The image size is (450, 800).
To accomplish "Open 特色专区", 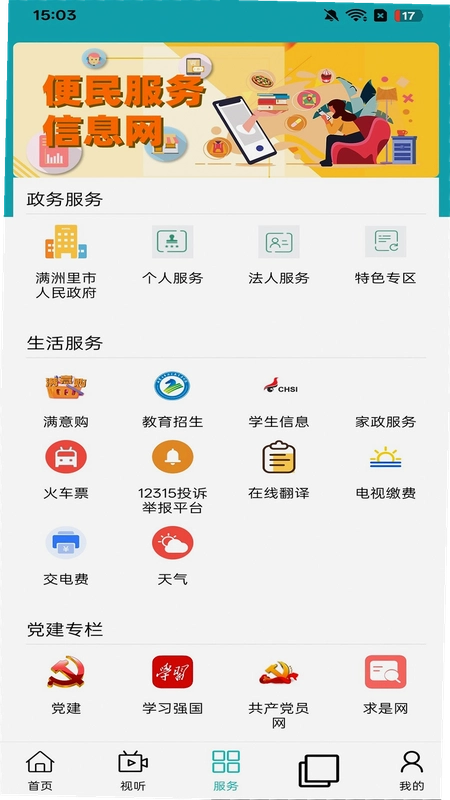I will click(385, 255).
